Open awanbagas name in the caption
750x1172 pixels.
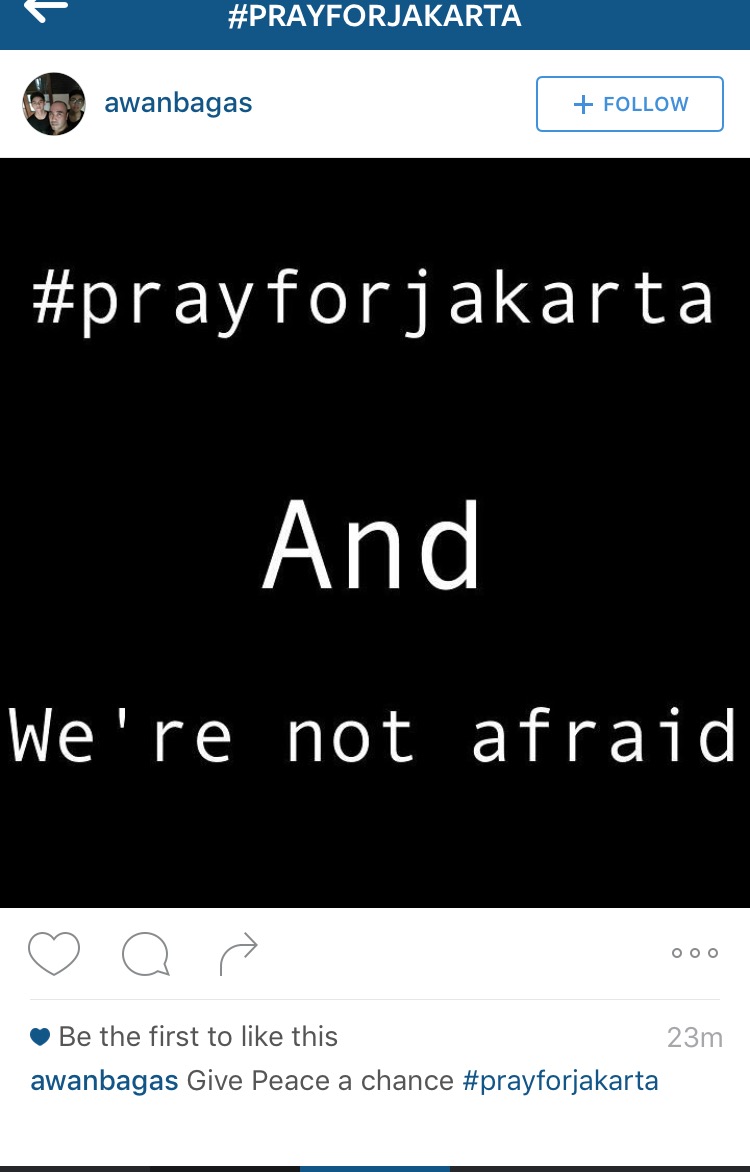tap(105, 1081)
